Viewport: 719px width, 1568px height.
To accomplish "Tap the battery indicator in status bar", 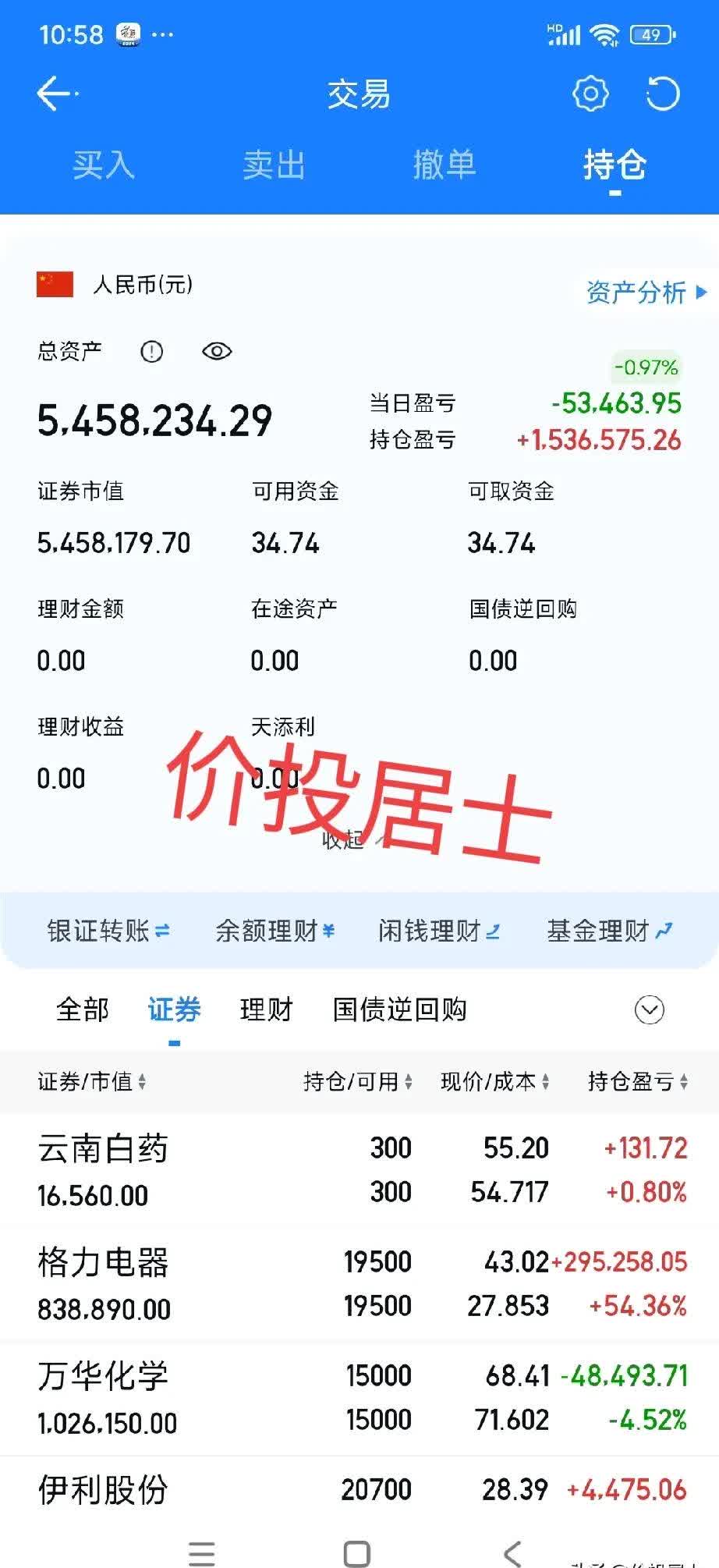I will click(653, 34).
